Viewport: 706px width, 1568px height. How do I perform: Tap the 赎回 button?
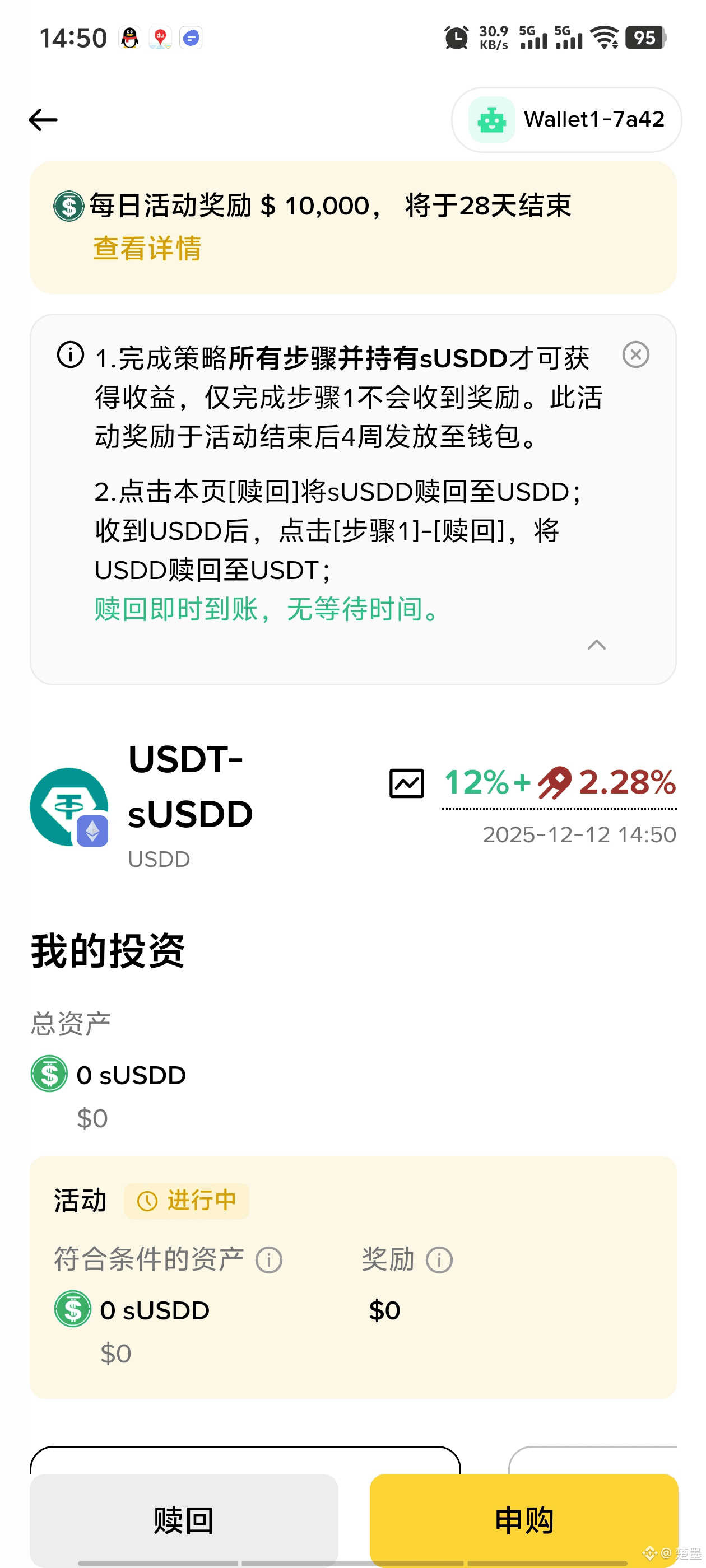tap(184, 1519)
